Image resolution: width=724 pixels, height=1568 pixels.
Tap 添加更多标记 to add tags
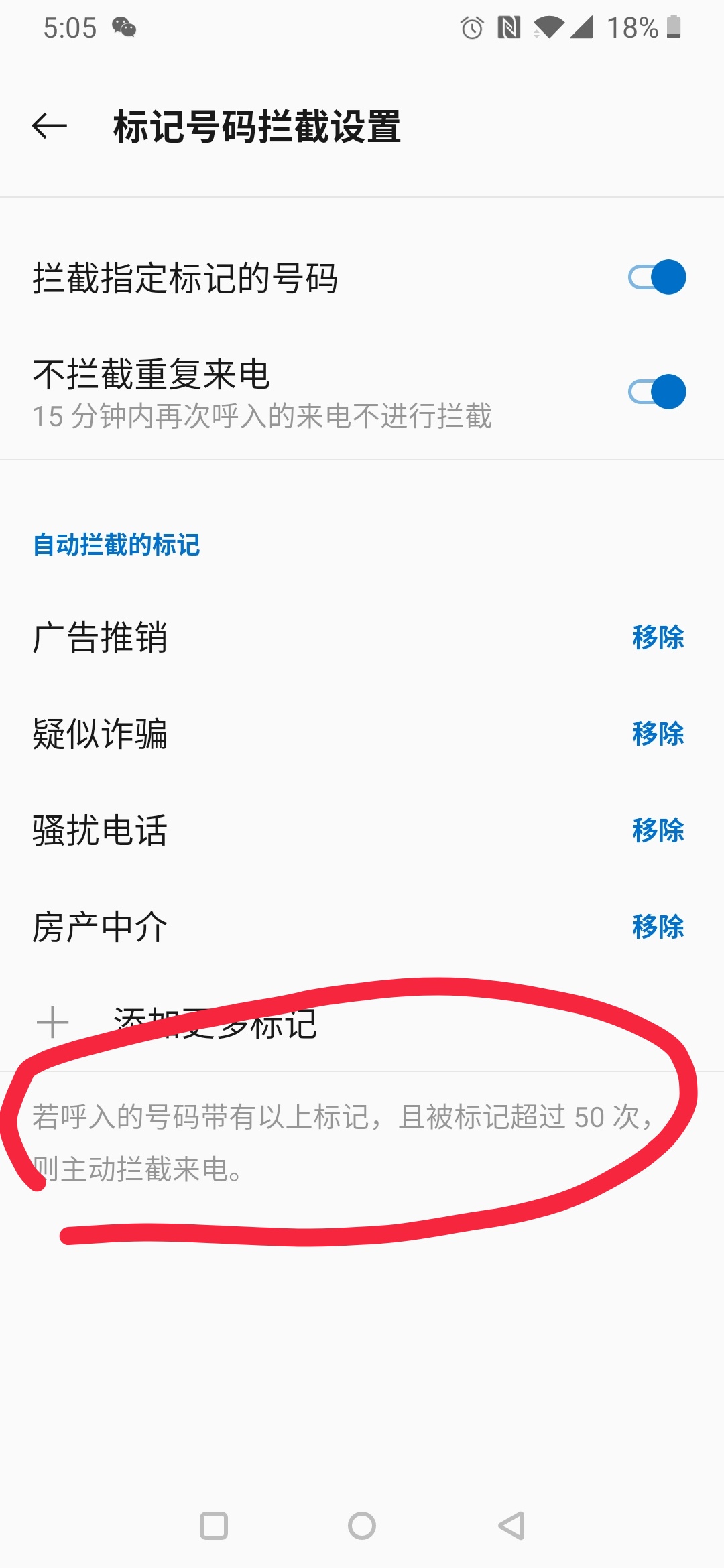click(215, 1023)
